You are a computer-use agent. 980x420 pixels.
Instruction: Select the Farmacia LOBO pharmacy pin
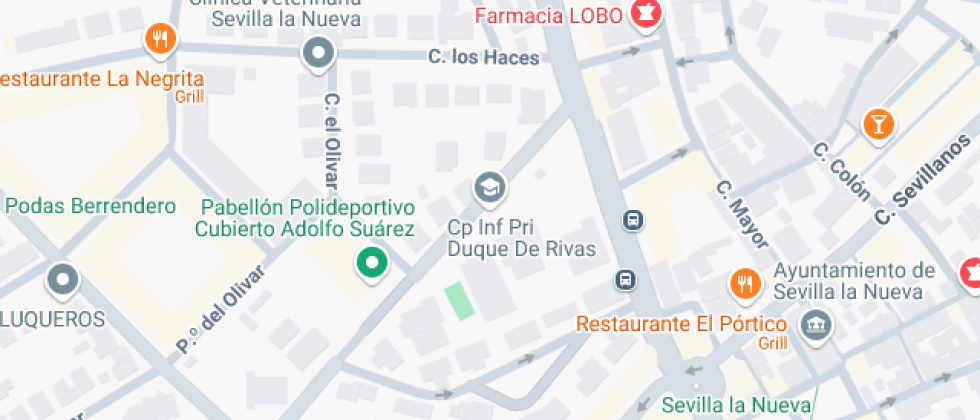point(645,15)
